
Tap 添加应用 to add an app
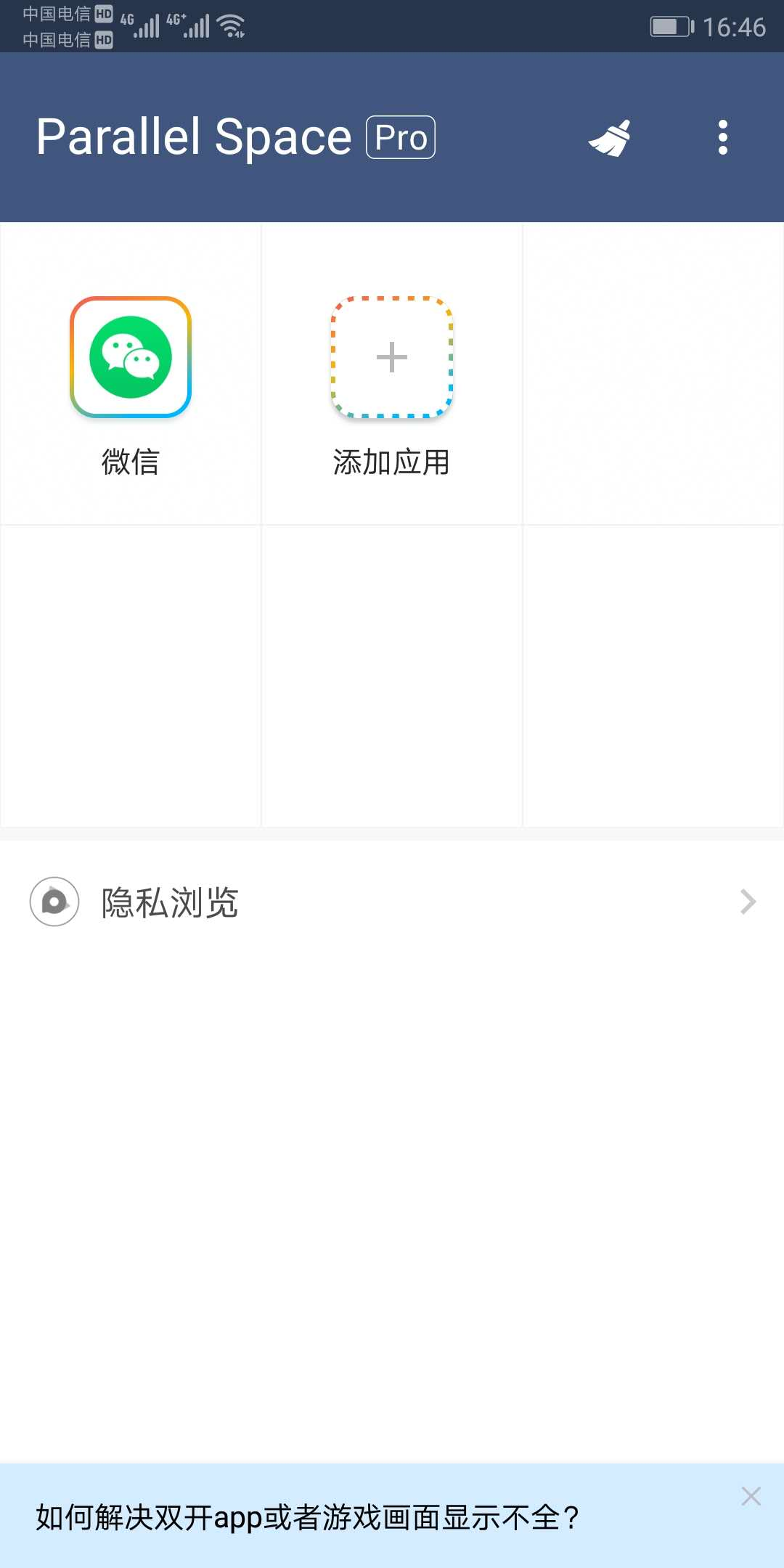(392, 357)
